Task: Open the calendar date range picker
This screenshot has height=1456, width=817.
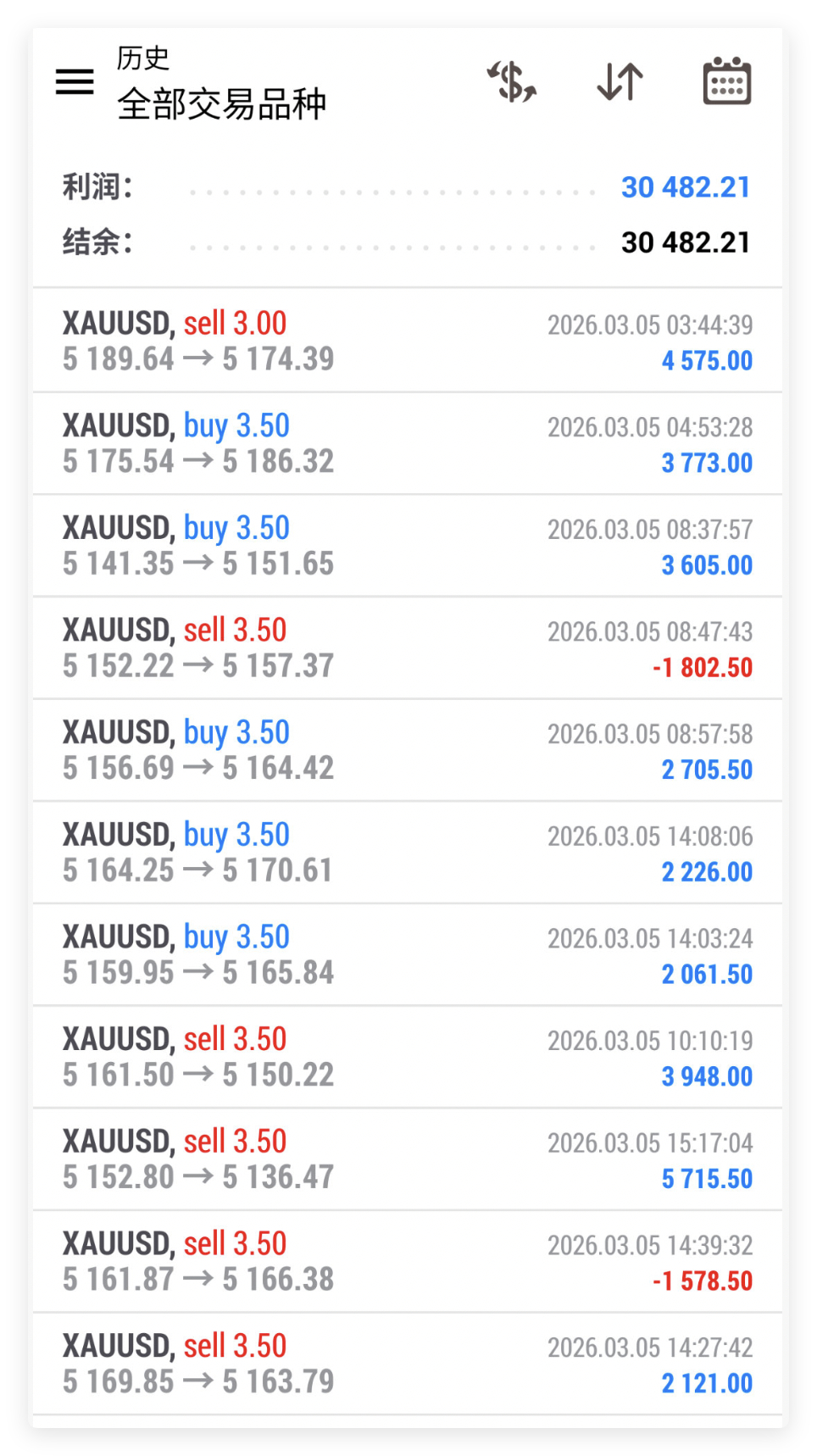Action: point(726,82)
